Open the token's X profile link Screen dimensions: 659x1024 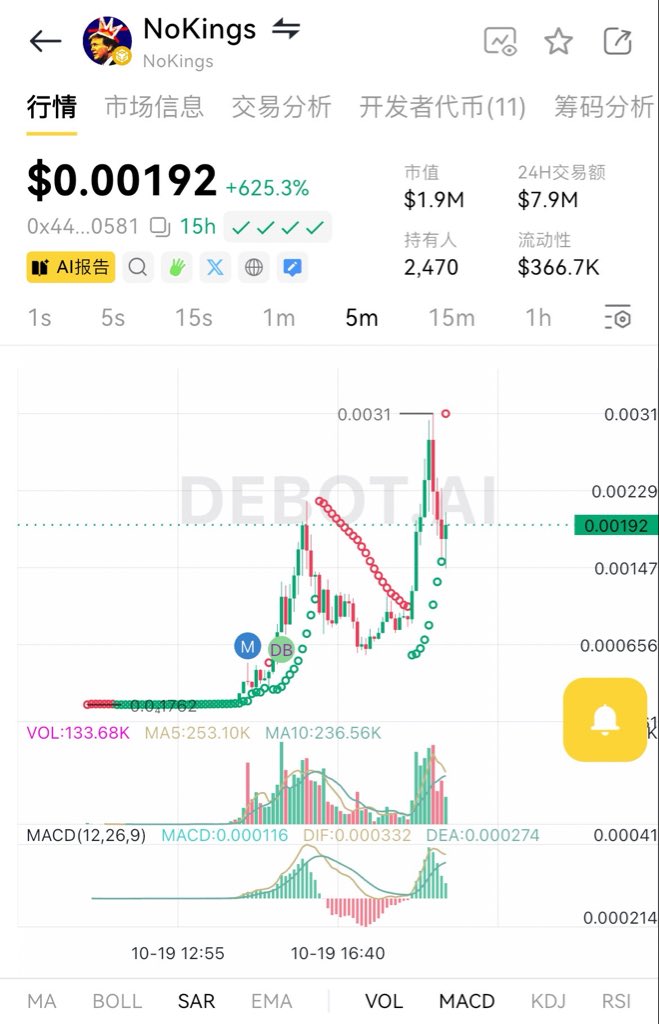(x=215, y=267)
